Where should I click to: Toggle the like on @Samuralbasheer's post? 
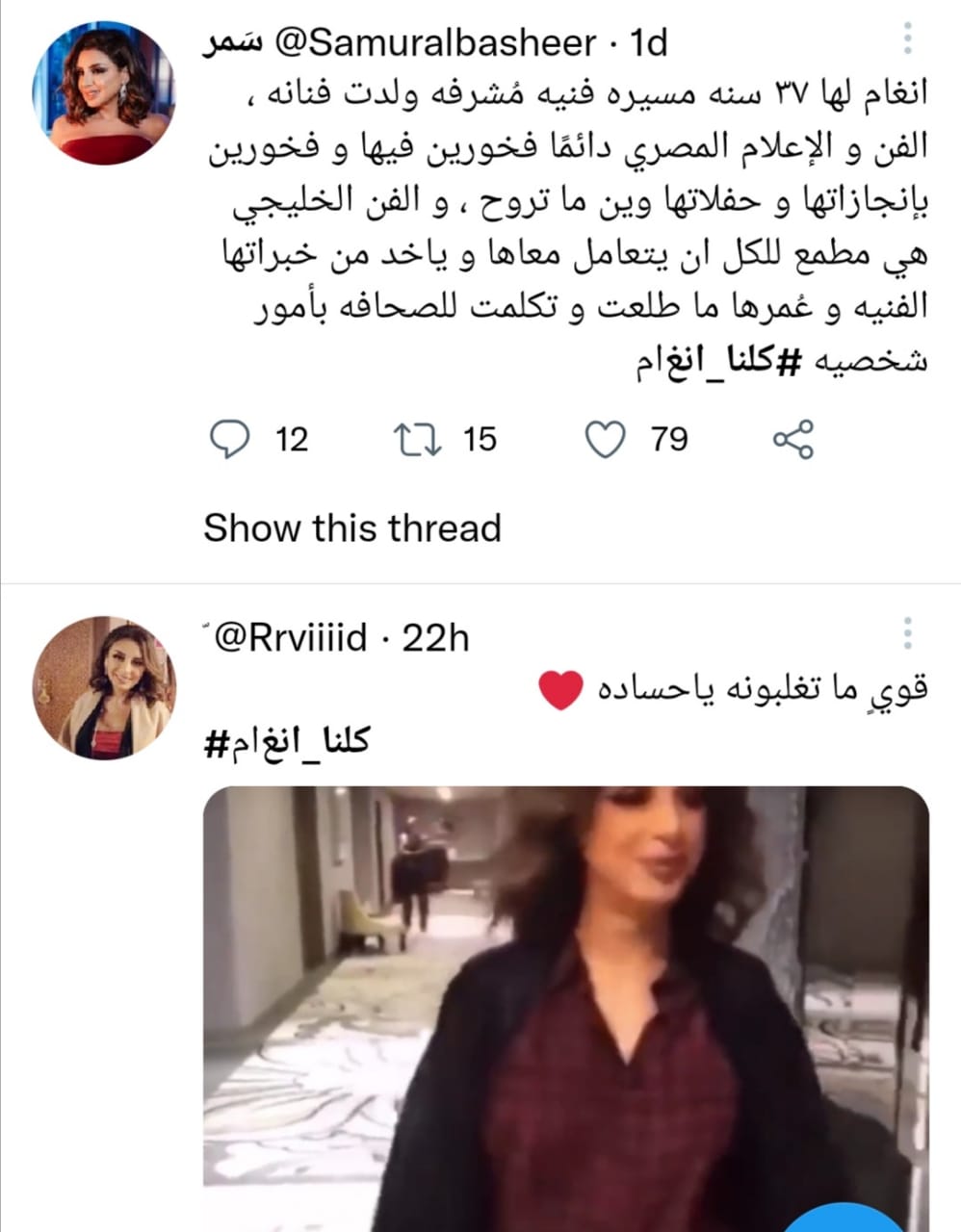coord(607,440)
